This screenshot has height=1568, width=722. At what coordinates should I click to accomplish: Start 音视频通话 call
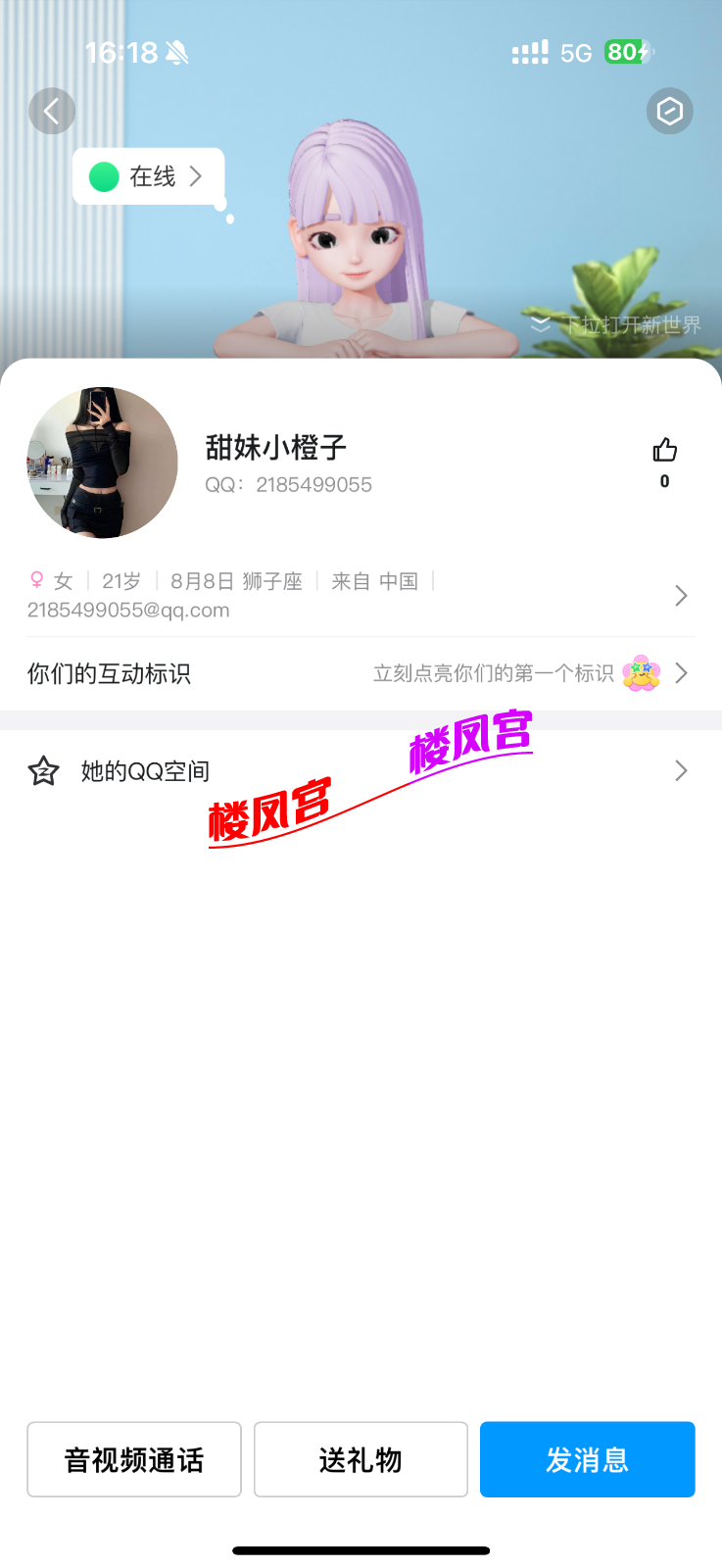coord(134,1459)
